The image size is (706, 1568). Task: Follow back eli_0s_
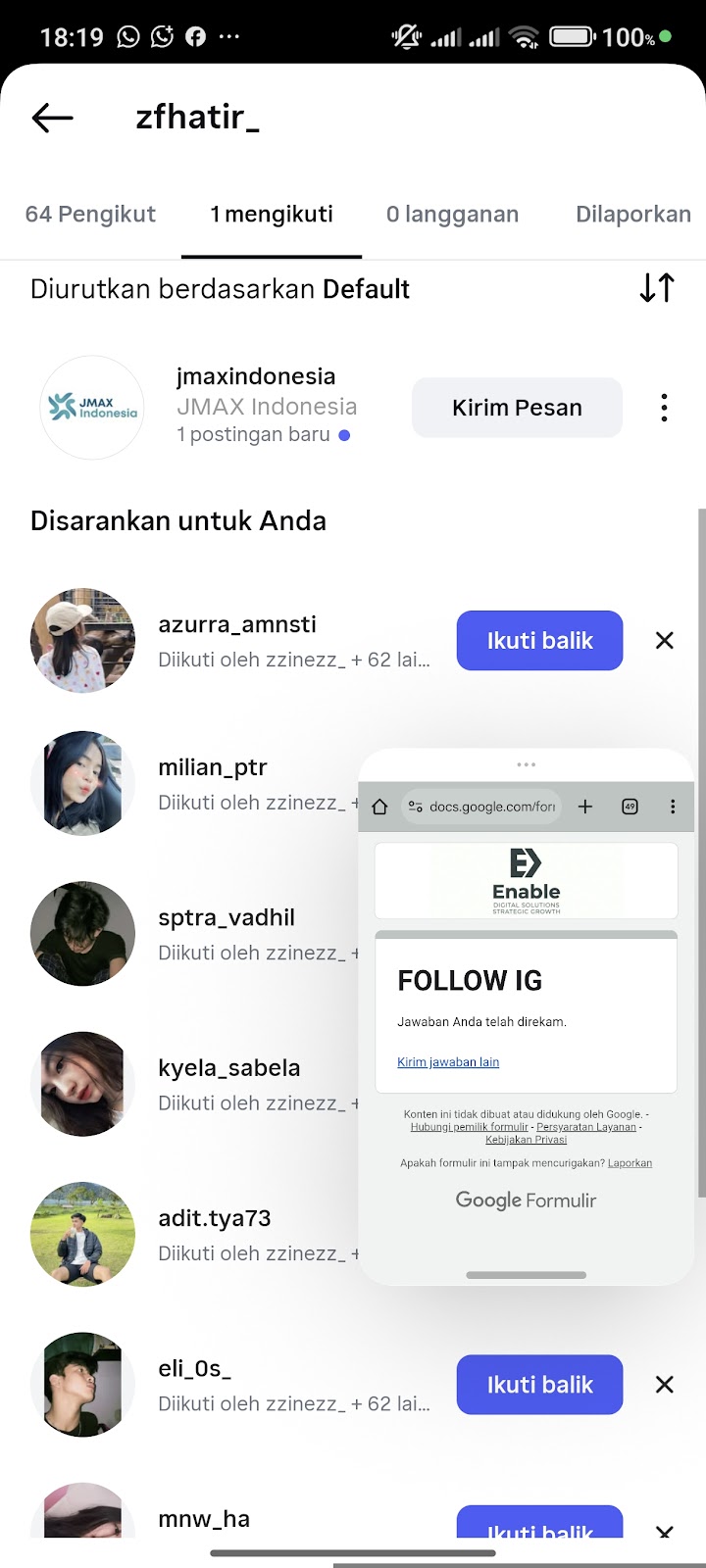(x=539, y=1385)
